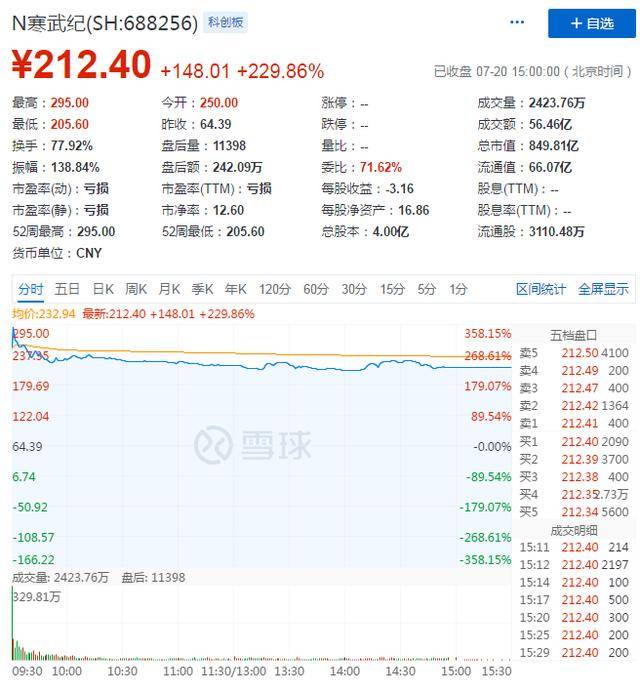Screen dimensions: 640x692
Task: Show the 月K chart
Action: [x=170, y=289]
